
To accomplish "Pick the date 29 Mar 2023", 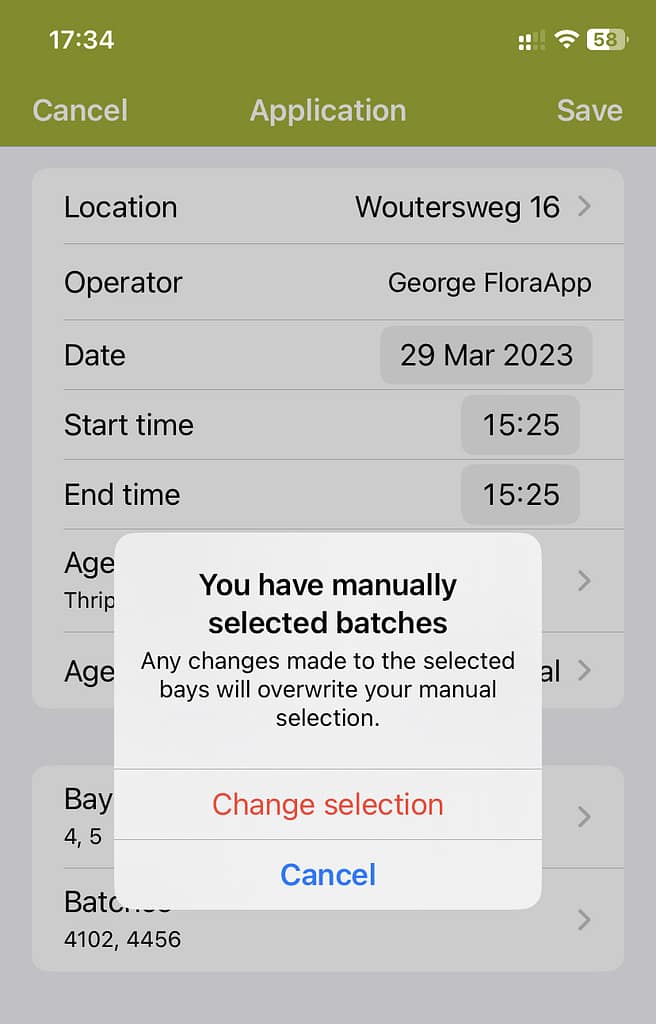I will point(486,355).
